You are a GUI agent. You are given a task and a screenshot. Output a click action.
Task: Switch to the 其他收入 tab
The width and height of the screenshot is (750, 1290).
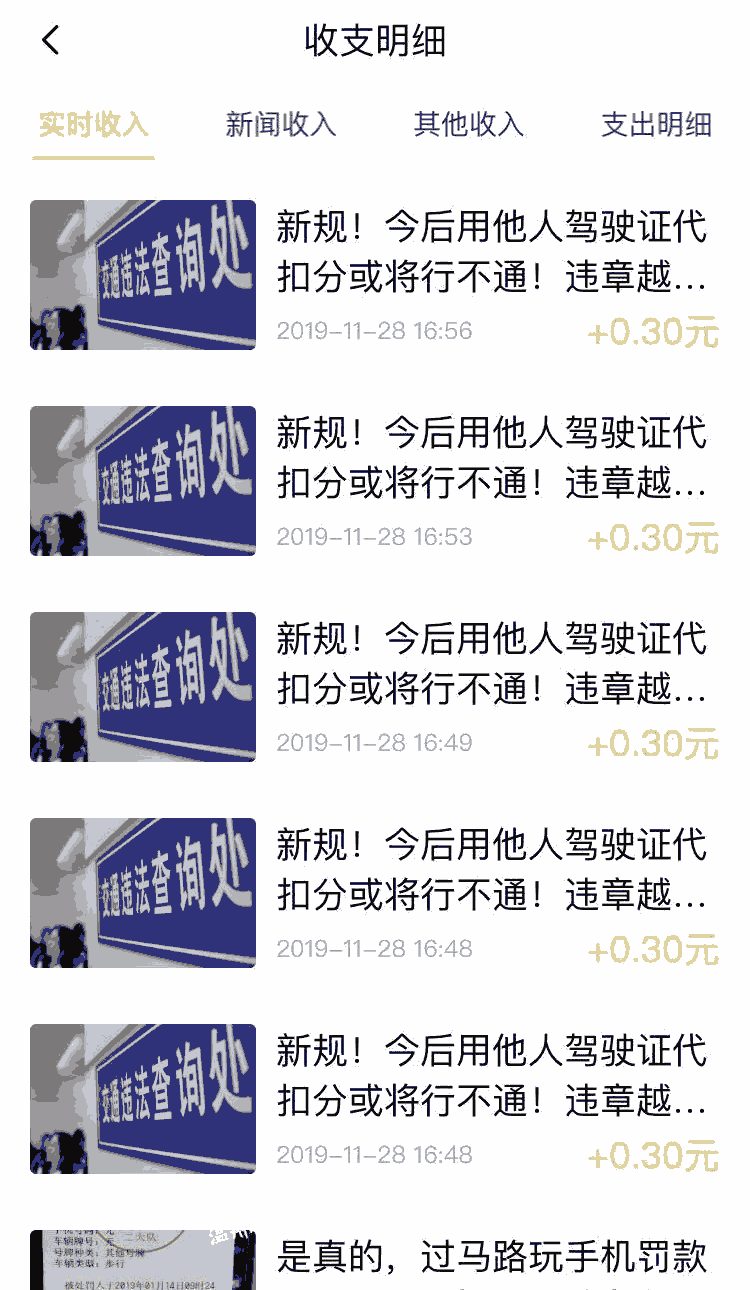469,125
